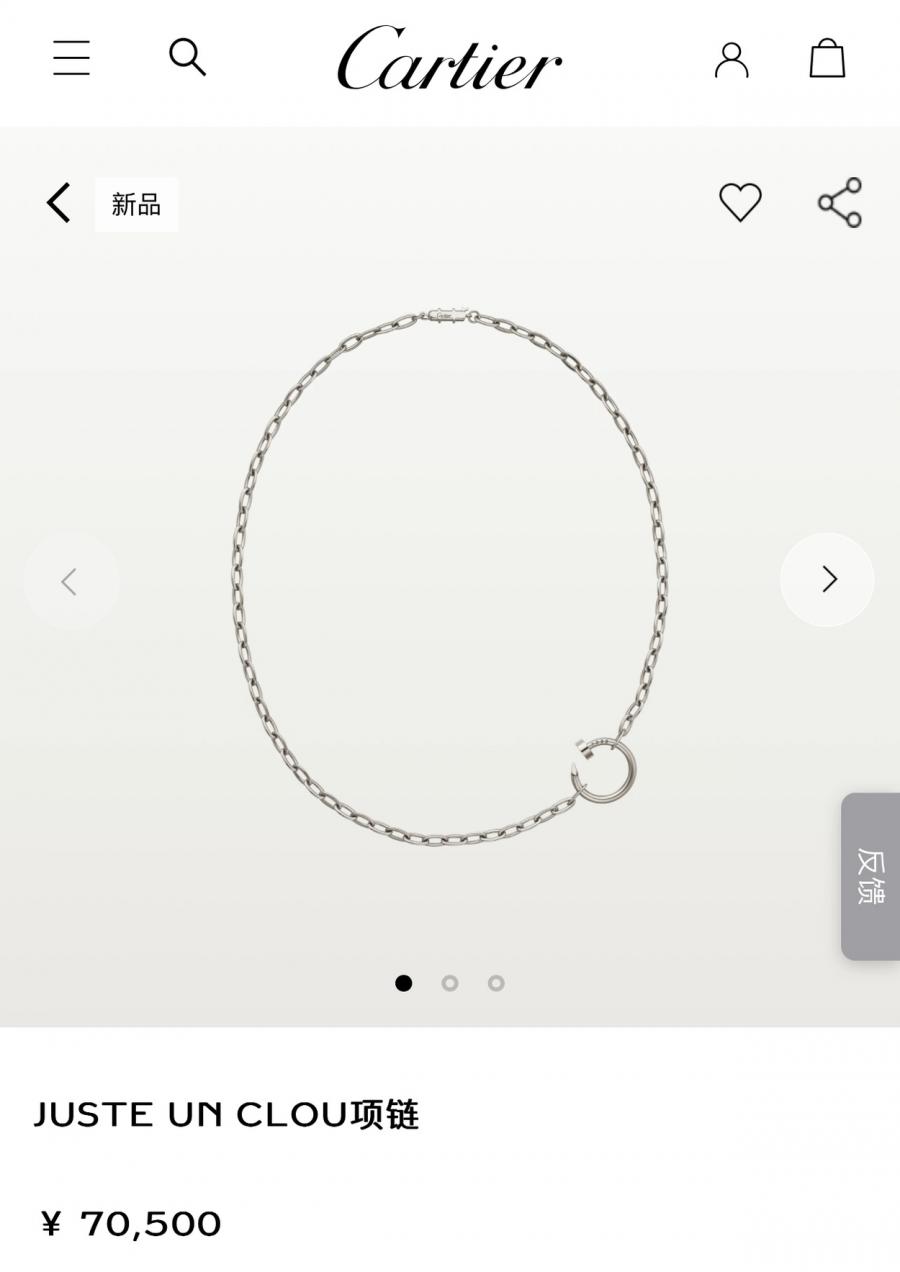
Task: Open the account profile icon
Action: tap(731, 59)
